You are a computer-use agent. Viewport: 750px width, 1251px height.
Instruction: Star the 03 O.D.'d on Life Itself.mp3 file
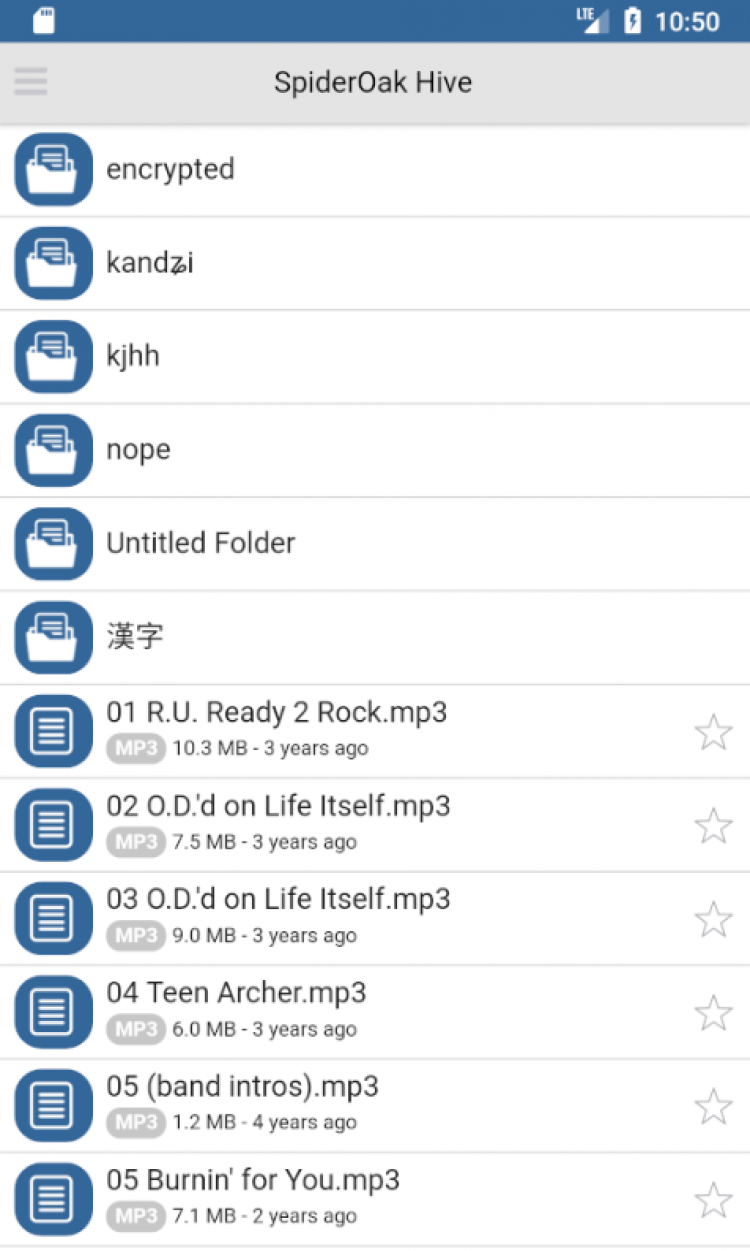pos(713,919)
